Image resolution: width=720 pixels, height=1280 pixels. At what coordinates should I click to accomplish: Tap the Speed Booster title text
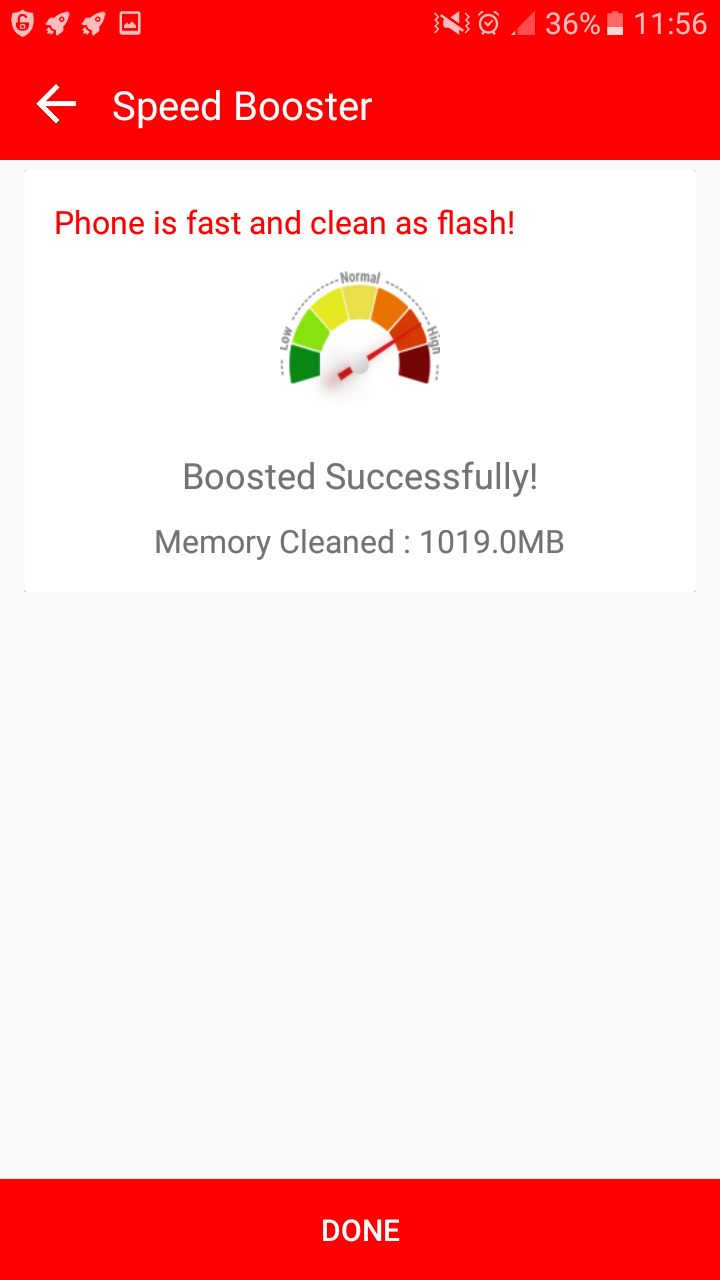[242, 104]
